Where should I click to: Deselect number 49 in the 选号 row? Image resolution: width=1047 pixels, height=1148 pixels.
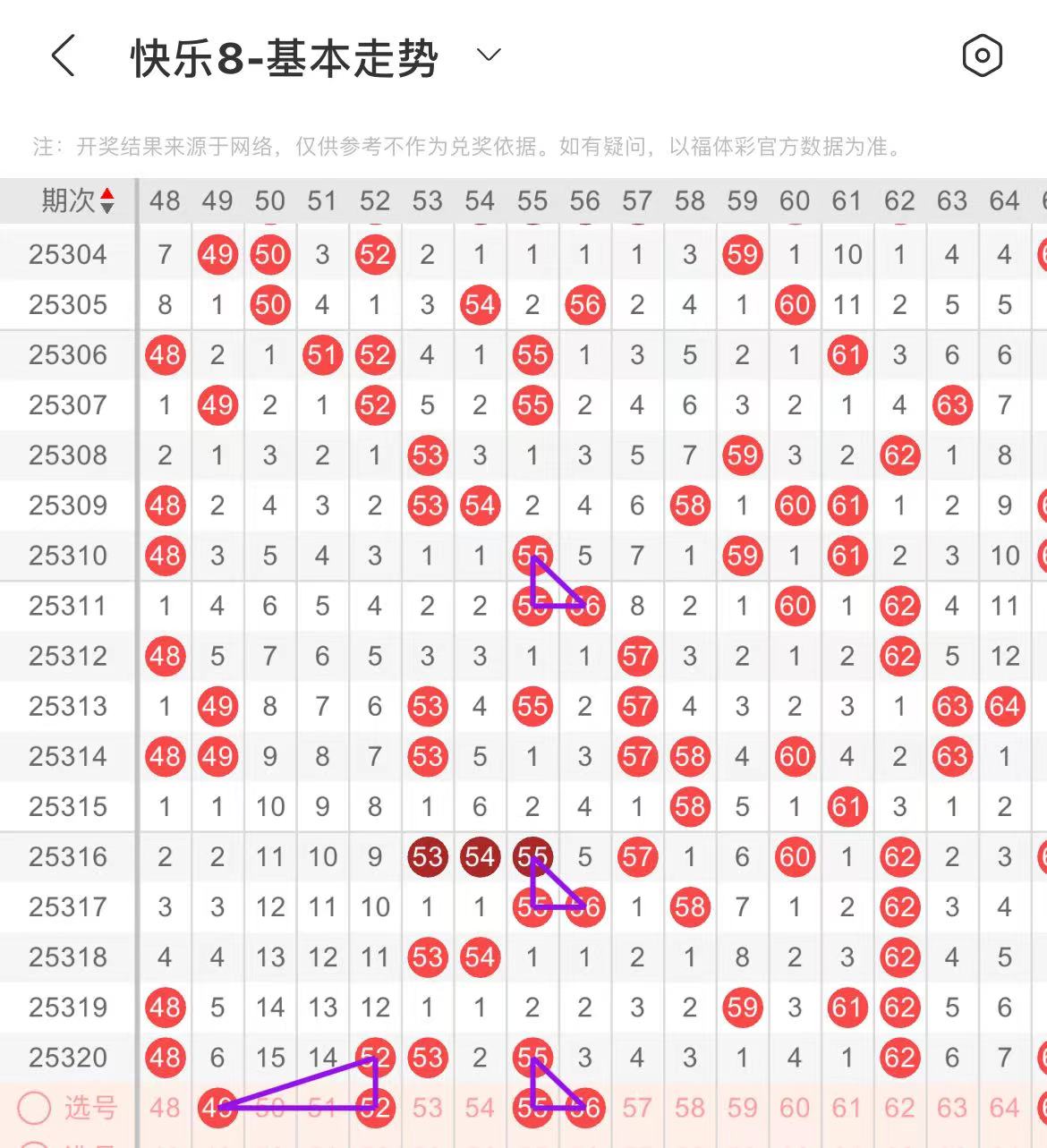coord(217,1108)
